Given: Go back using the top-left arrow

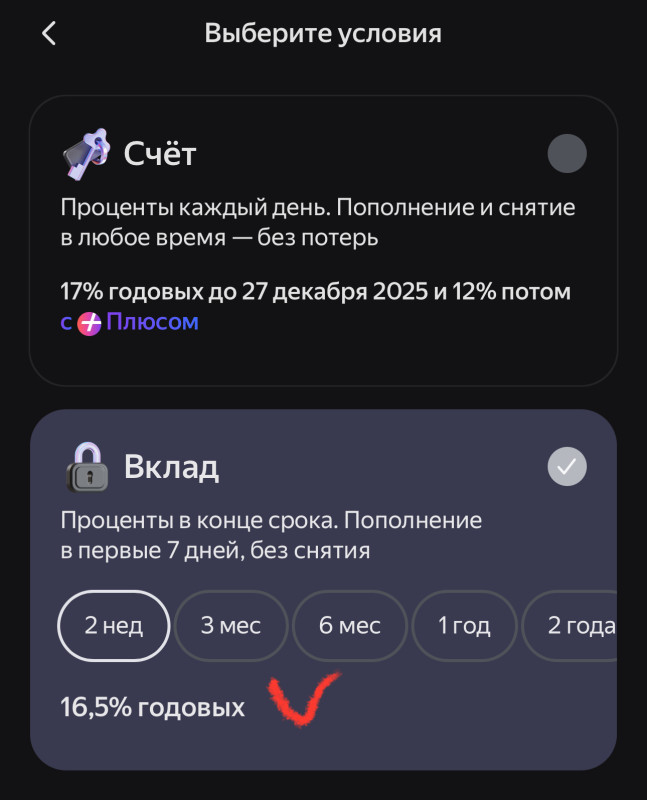Looking at the screenshot, I should (x=49, y=33).
